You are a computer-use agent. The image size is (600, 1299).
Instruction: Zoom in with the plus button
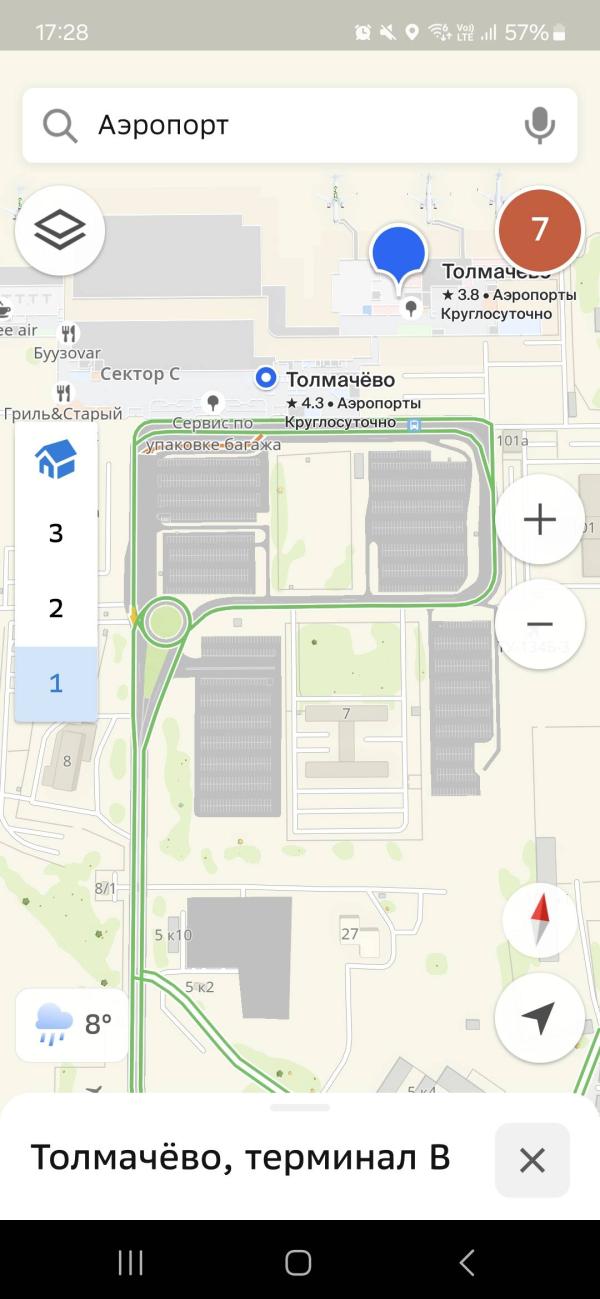pyautogui.click(x=539, y=519)
